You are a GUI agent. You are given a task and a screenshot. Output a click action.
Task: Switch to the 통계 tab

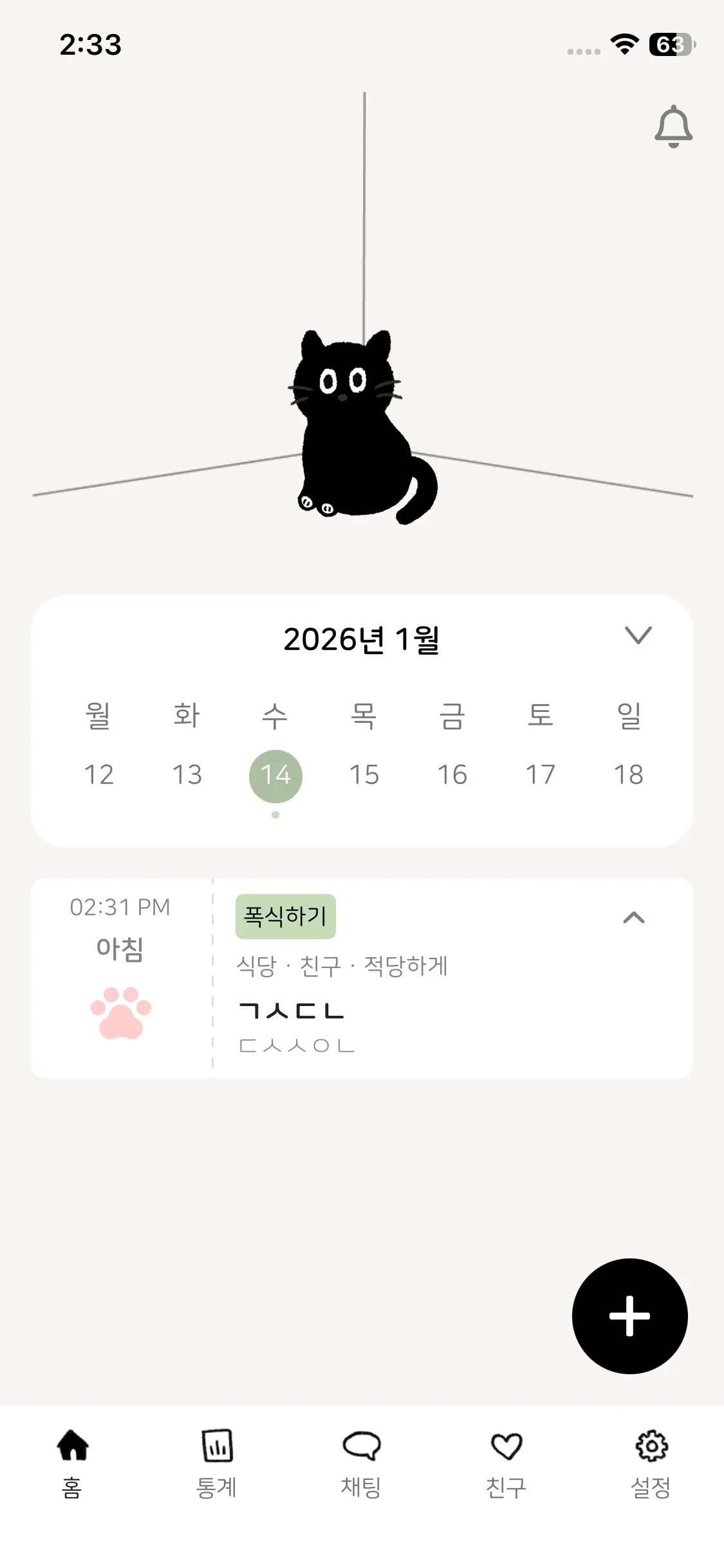tap(217, 1462)
